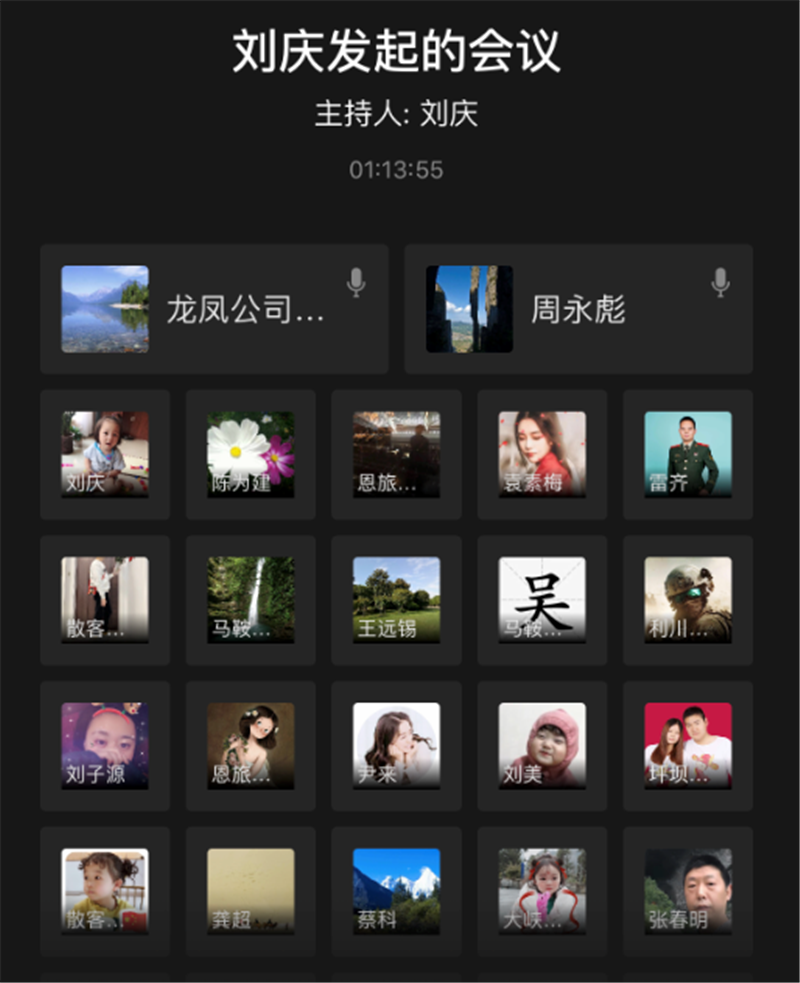
Task: Open 王远锡's tile
Action: pos(396,600)
